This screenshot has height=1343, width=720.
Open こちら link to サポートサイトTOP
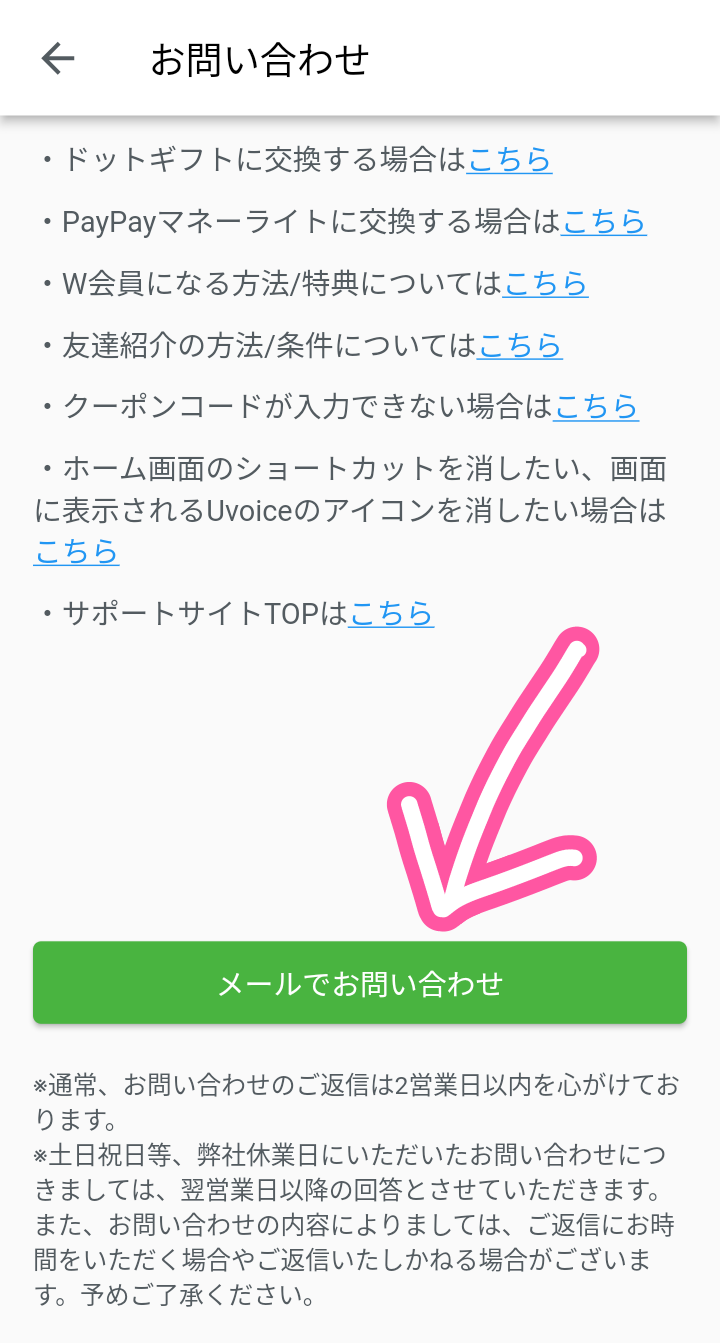pyautogui.click(x=391, y=613)
